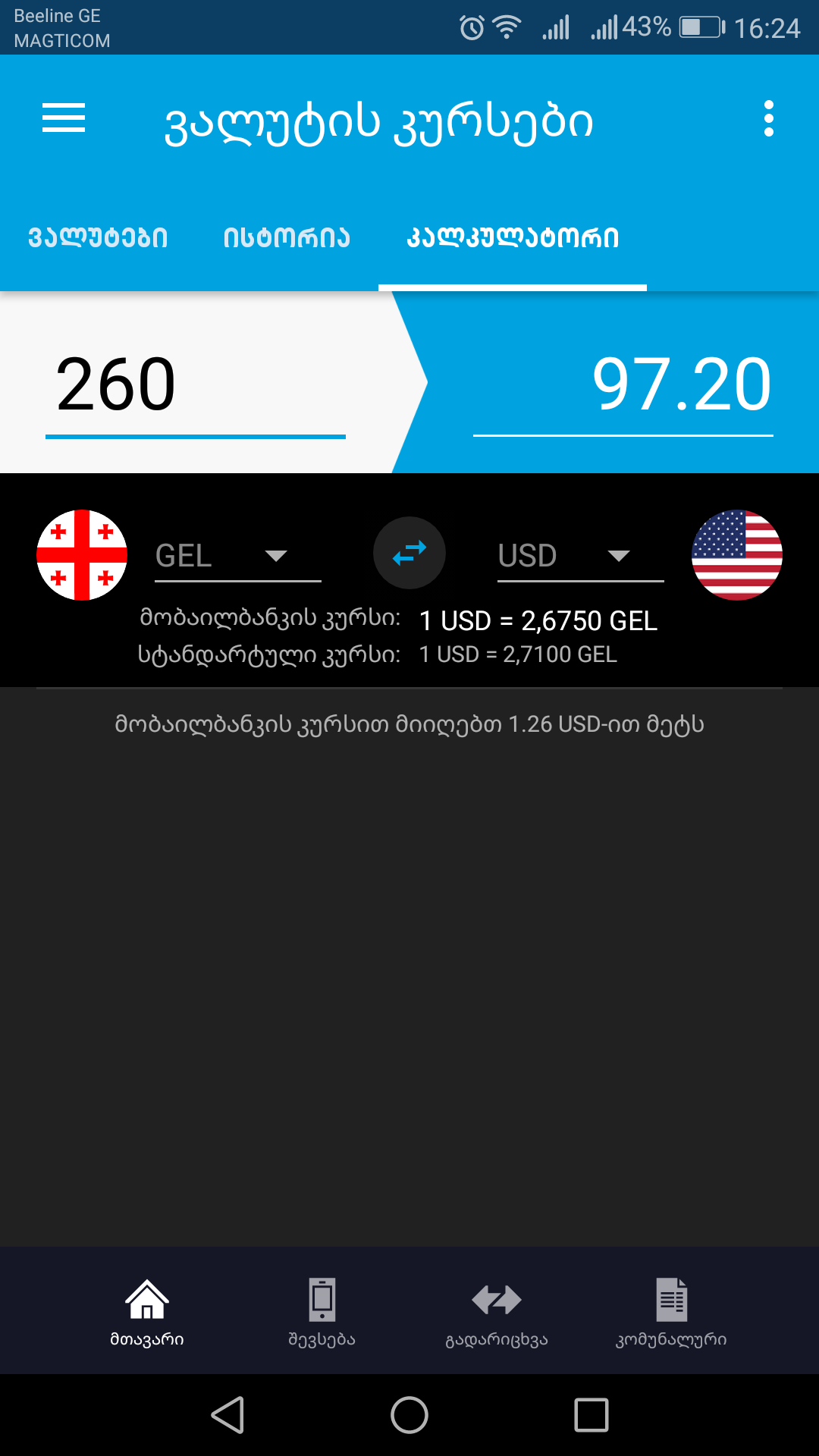Screen dimensions: 819x1456
Task: Tap the system back button
Action: [x=227, y=1415]
